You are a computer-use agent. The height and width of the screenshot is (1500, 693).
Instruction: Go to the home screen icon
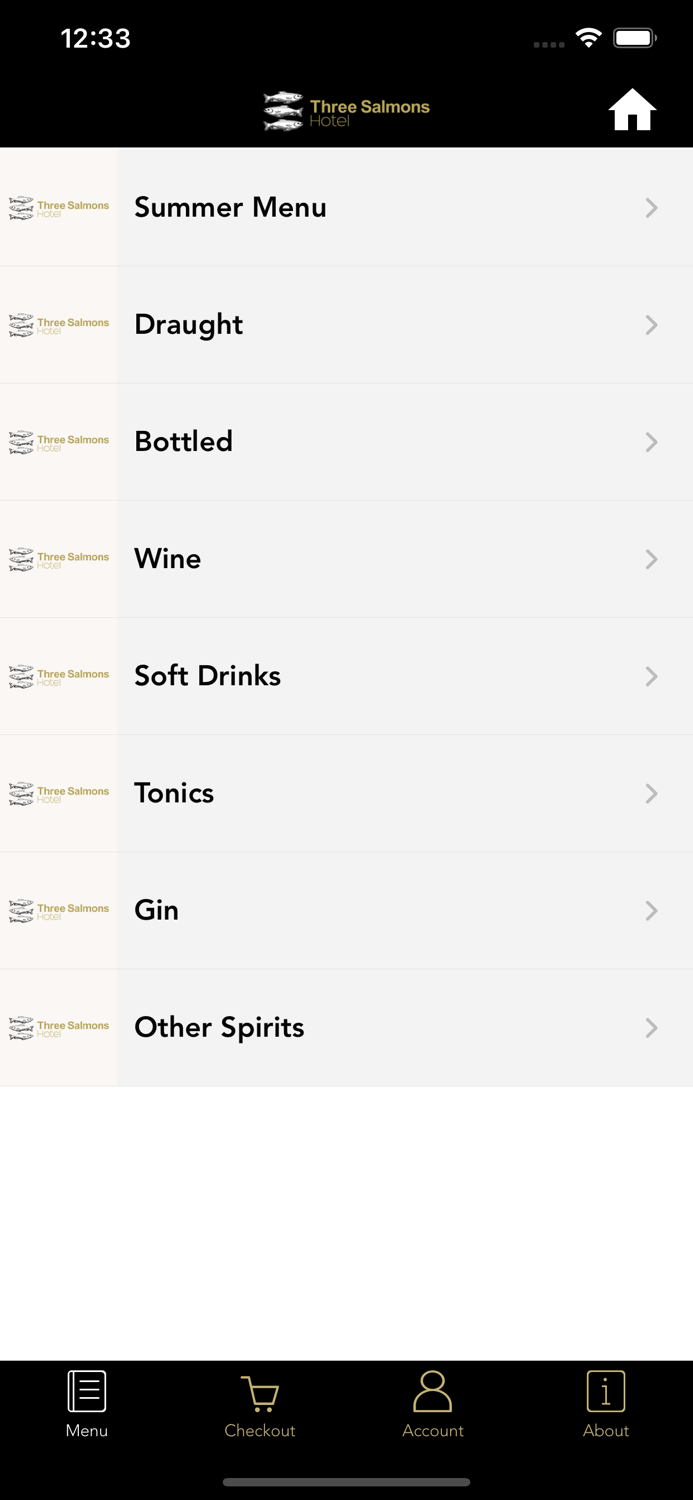coord(632,111)
